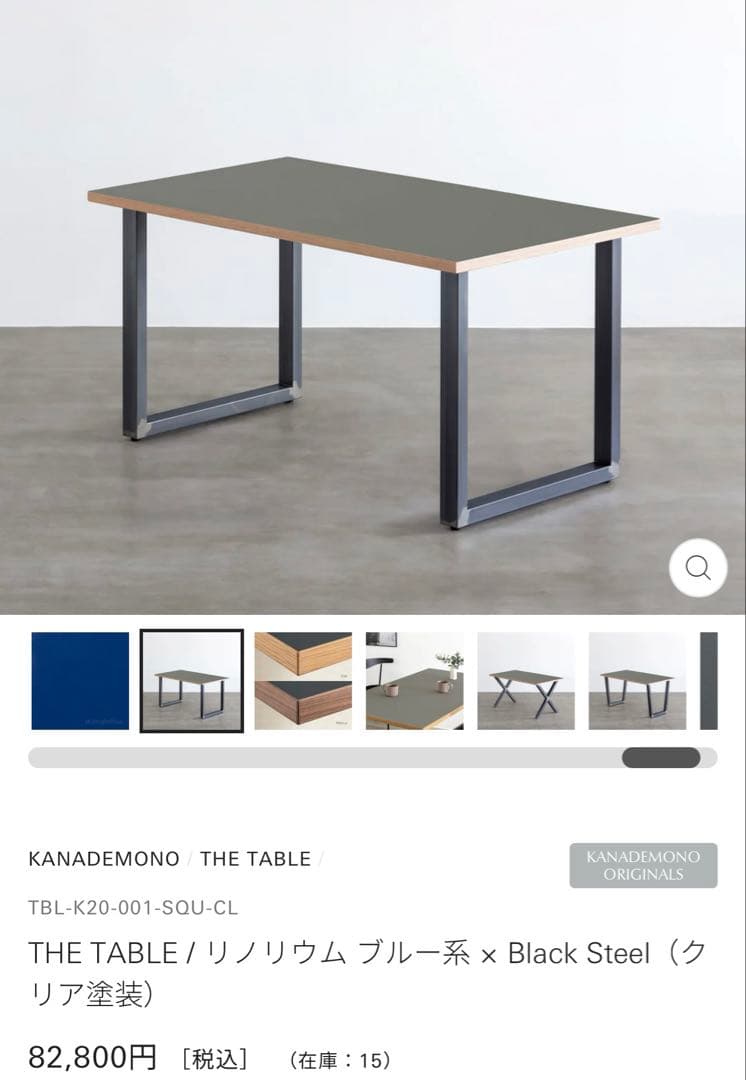Open the rightmost square-leg table thumbnail
This screenshot has width=746, height=1080.
(640, 680)
